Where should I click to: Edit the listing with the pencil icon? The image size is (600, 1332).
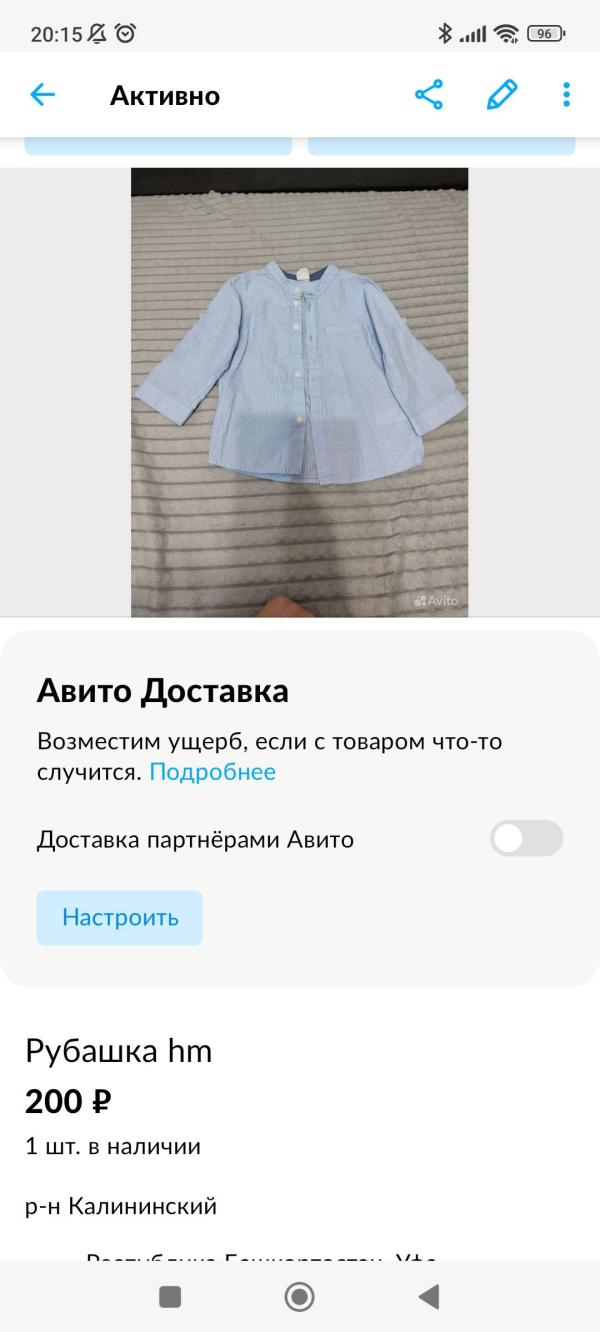point(502,95)
